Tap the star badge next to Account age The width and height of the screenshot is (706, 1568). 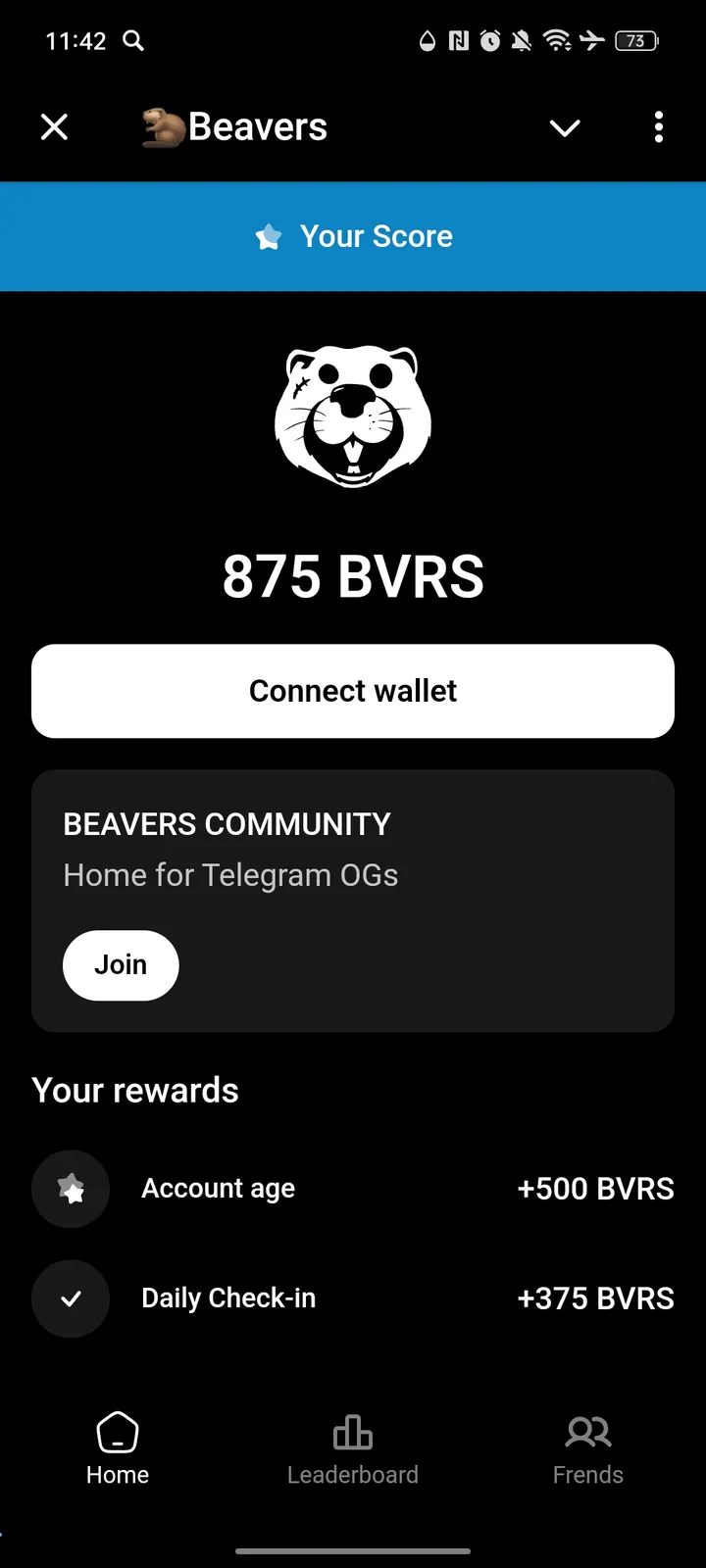pyautogui.click(x=71, y=1189)
